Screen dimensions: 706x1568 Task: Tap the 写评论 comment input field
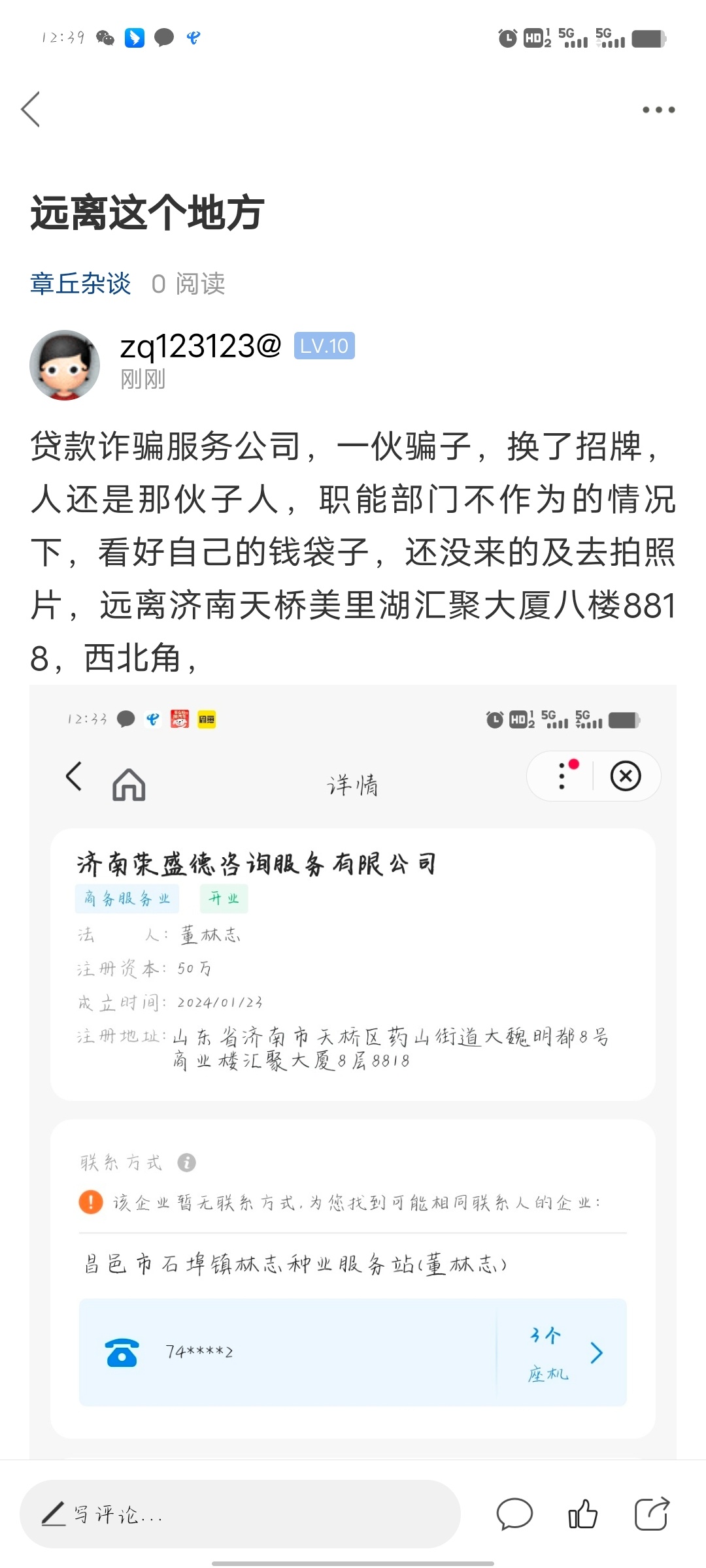[x=239, y=1514]
